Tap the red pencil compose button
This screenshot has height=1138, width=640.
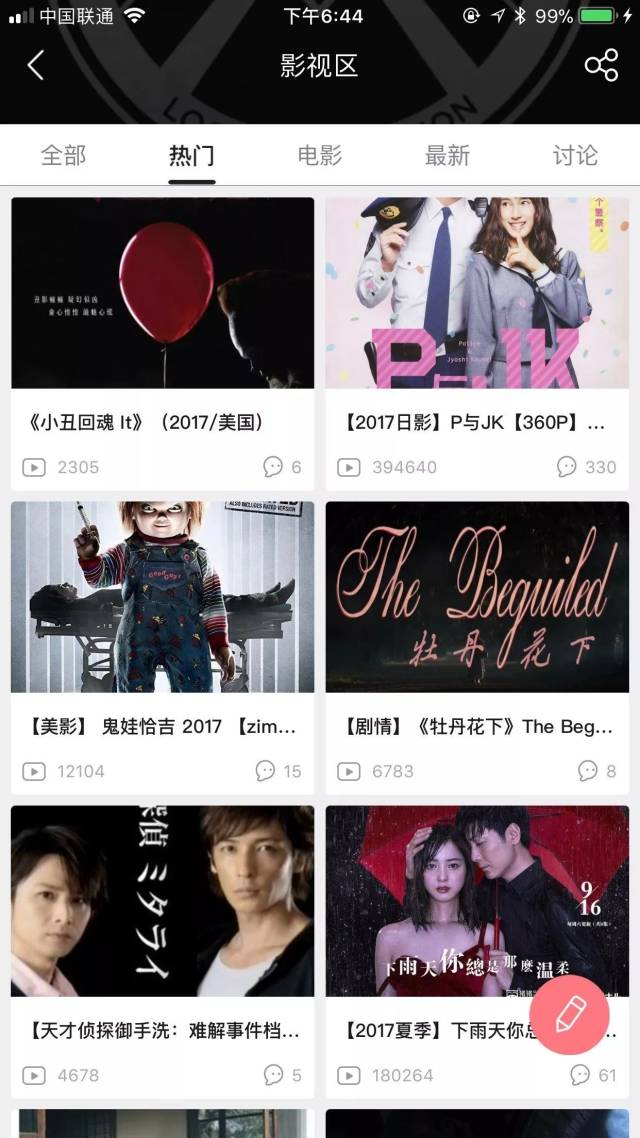click(x=569, y=1014)
